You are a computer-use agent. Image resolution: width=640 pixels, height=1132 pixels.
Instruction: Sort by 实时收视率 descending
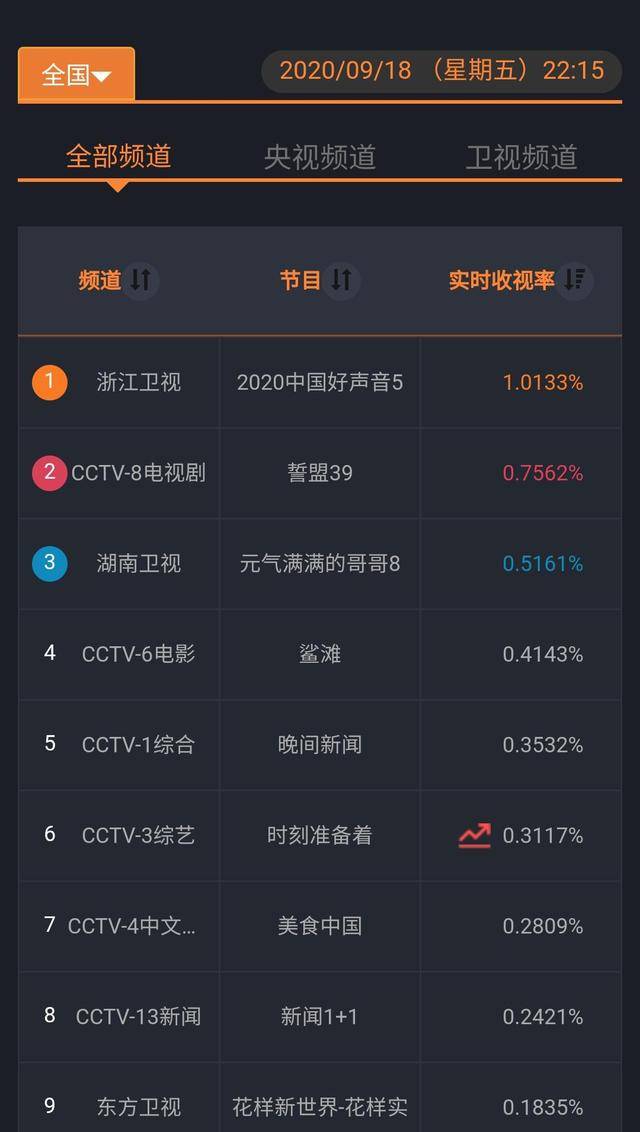574,280
